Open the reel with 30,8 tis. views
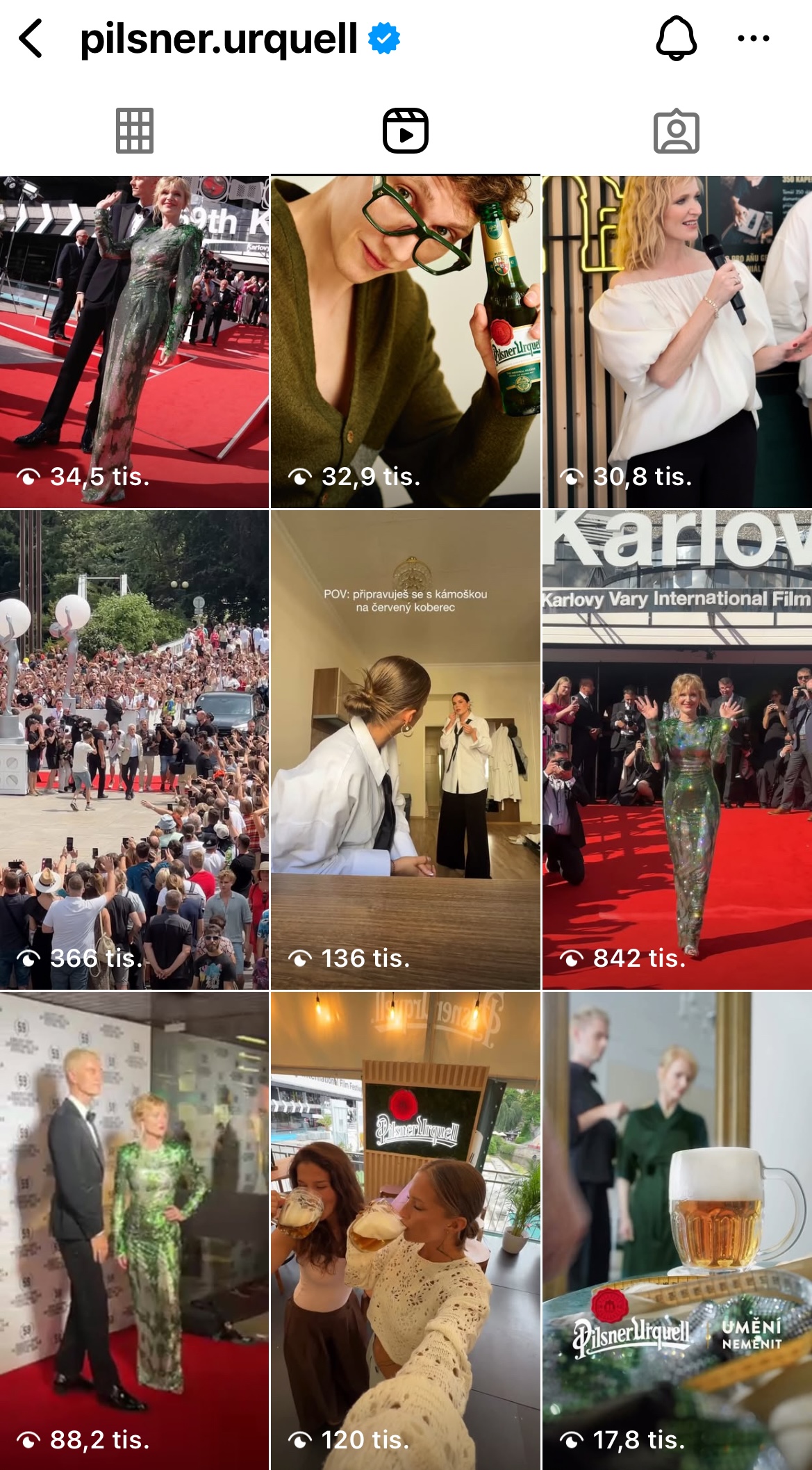 pos(677,342)
